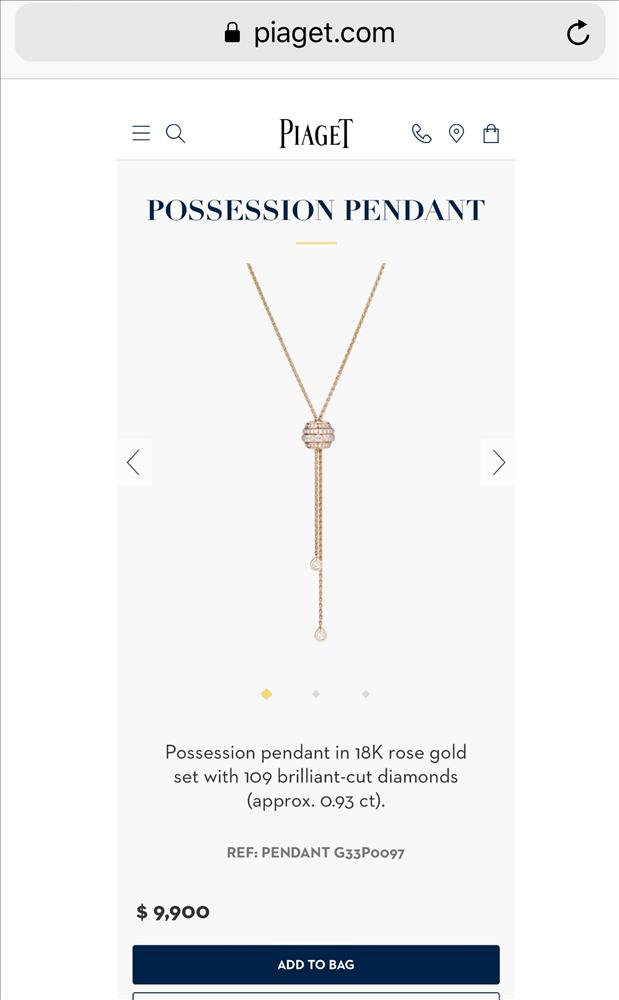Show the next pendant image
This screenshot has height=1000, width=619.
pyautogui.click(x=498, y=462)
